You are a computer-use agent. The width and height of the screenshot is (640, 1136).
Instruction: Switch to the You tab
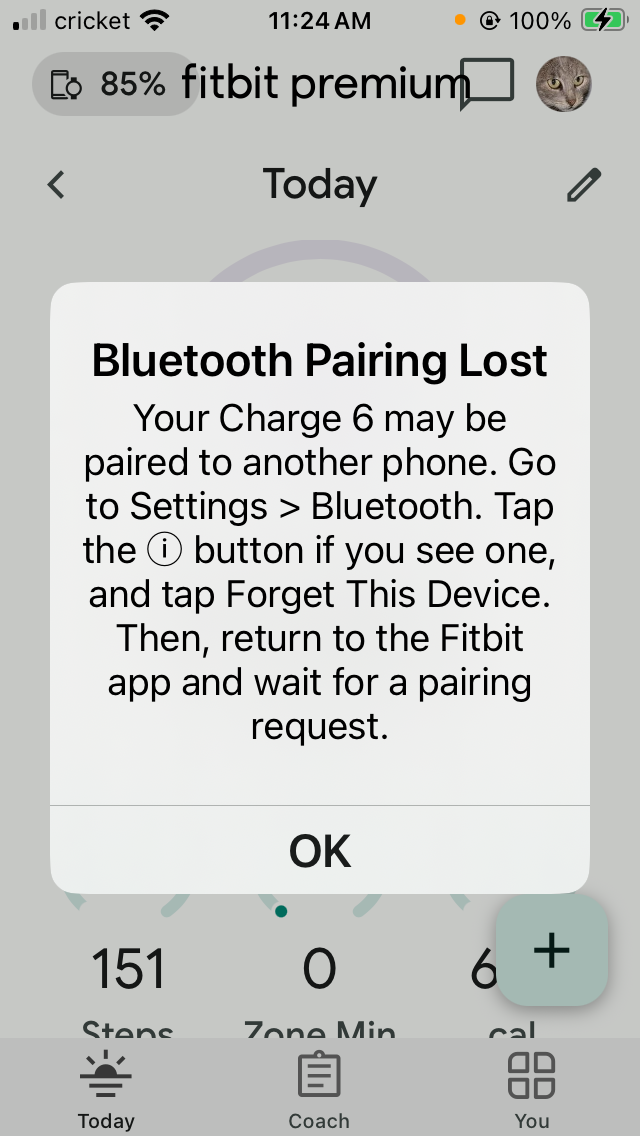pos(532,1089)
